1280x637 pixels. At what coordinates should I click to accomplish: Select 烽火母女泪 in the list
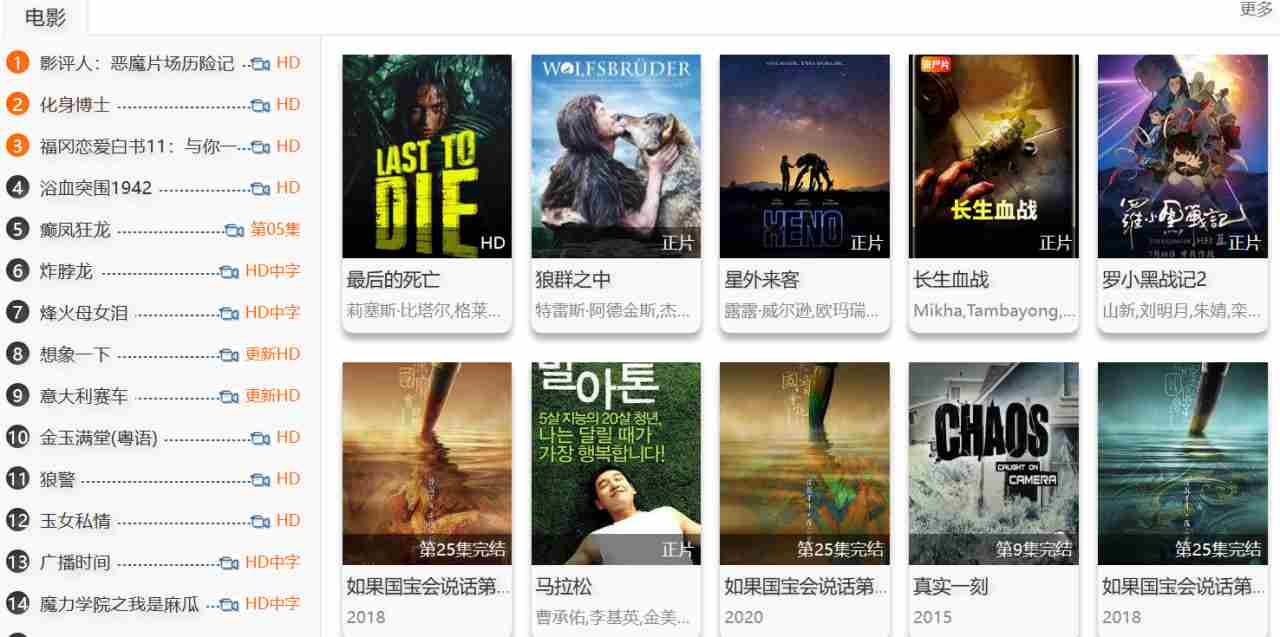click(84, 313)
